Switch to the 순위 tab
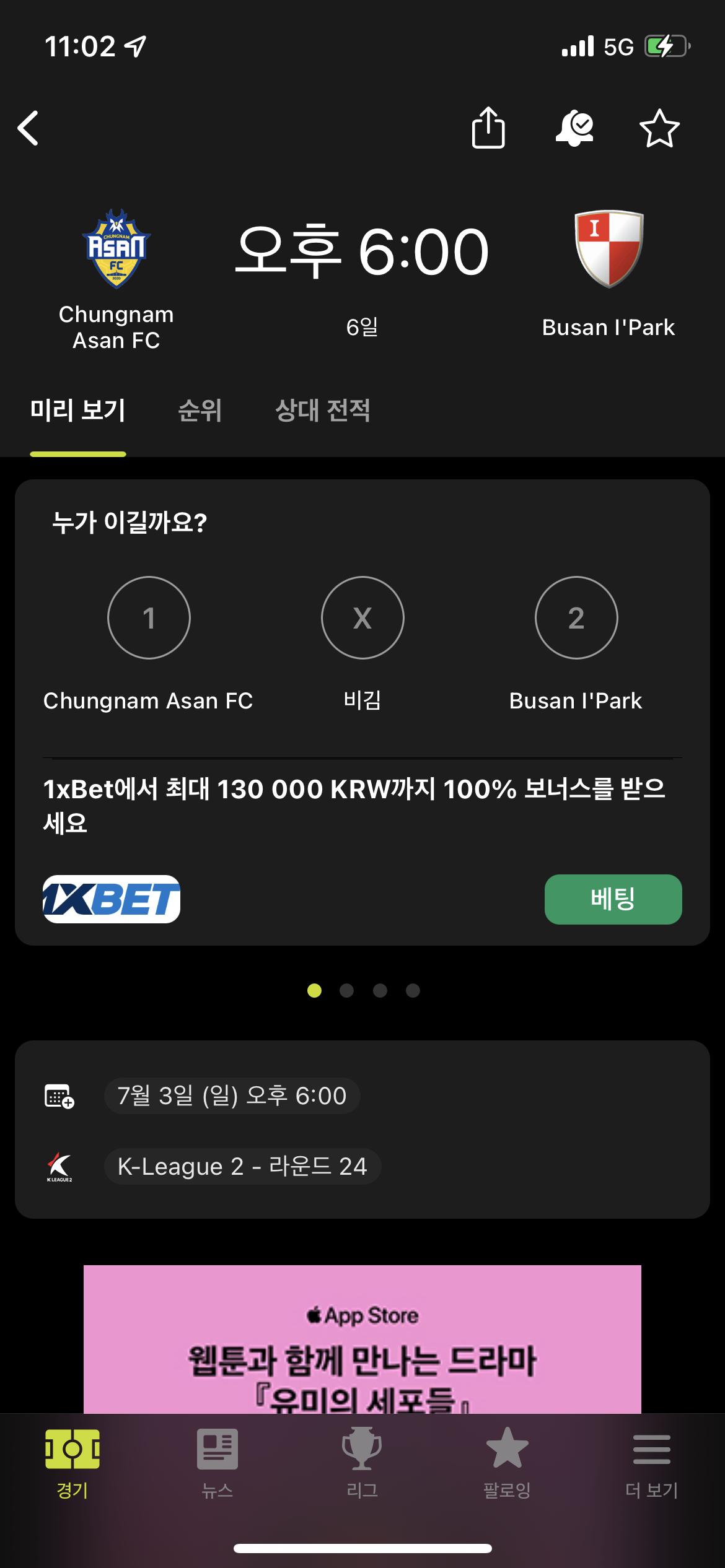Screen dimensions: 725x1568 [200, 410]
